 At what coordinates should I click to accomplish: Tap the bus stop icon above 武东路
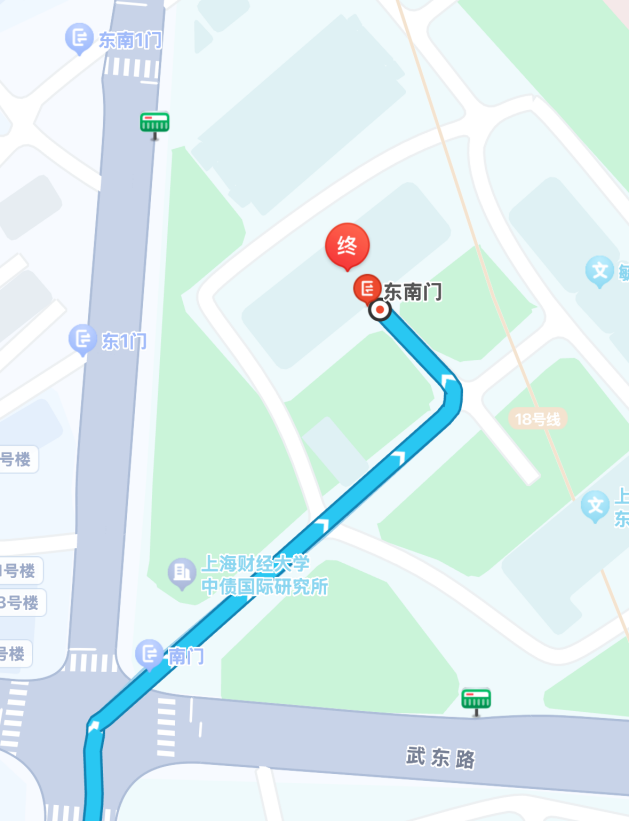(x=476, y=699)
